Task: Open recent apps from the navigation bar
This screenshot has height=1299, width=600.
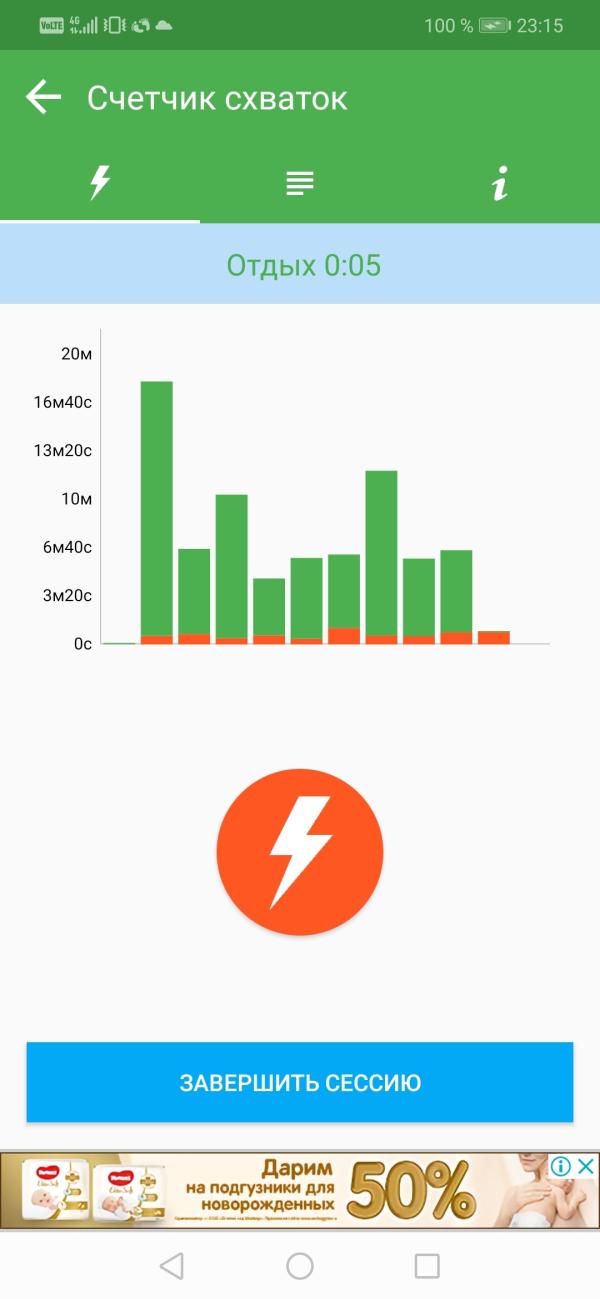Action: click(427, 1266)
